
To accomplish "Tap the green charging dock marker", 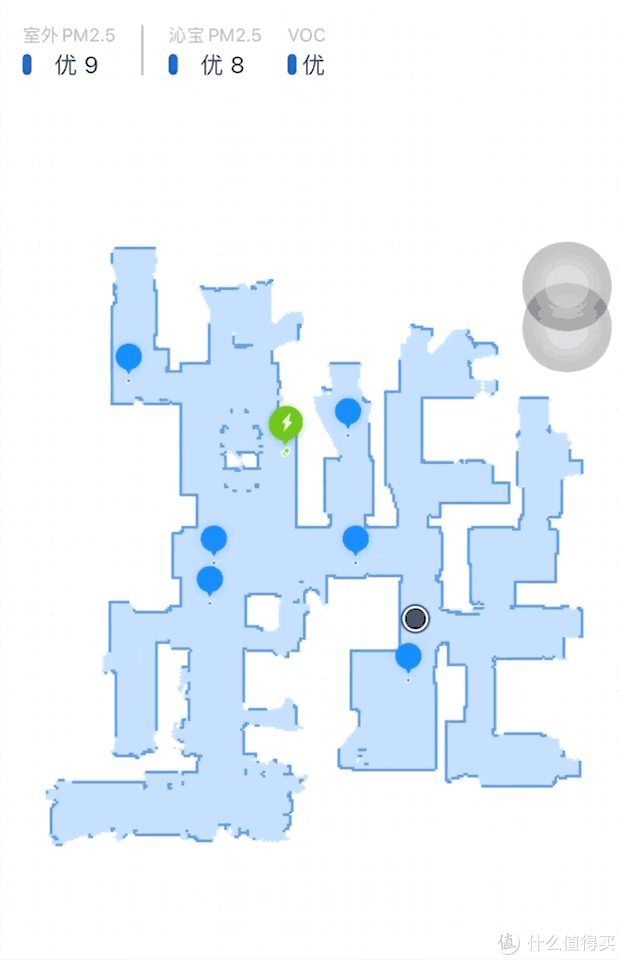I will pos(286,423).
